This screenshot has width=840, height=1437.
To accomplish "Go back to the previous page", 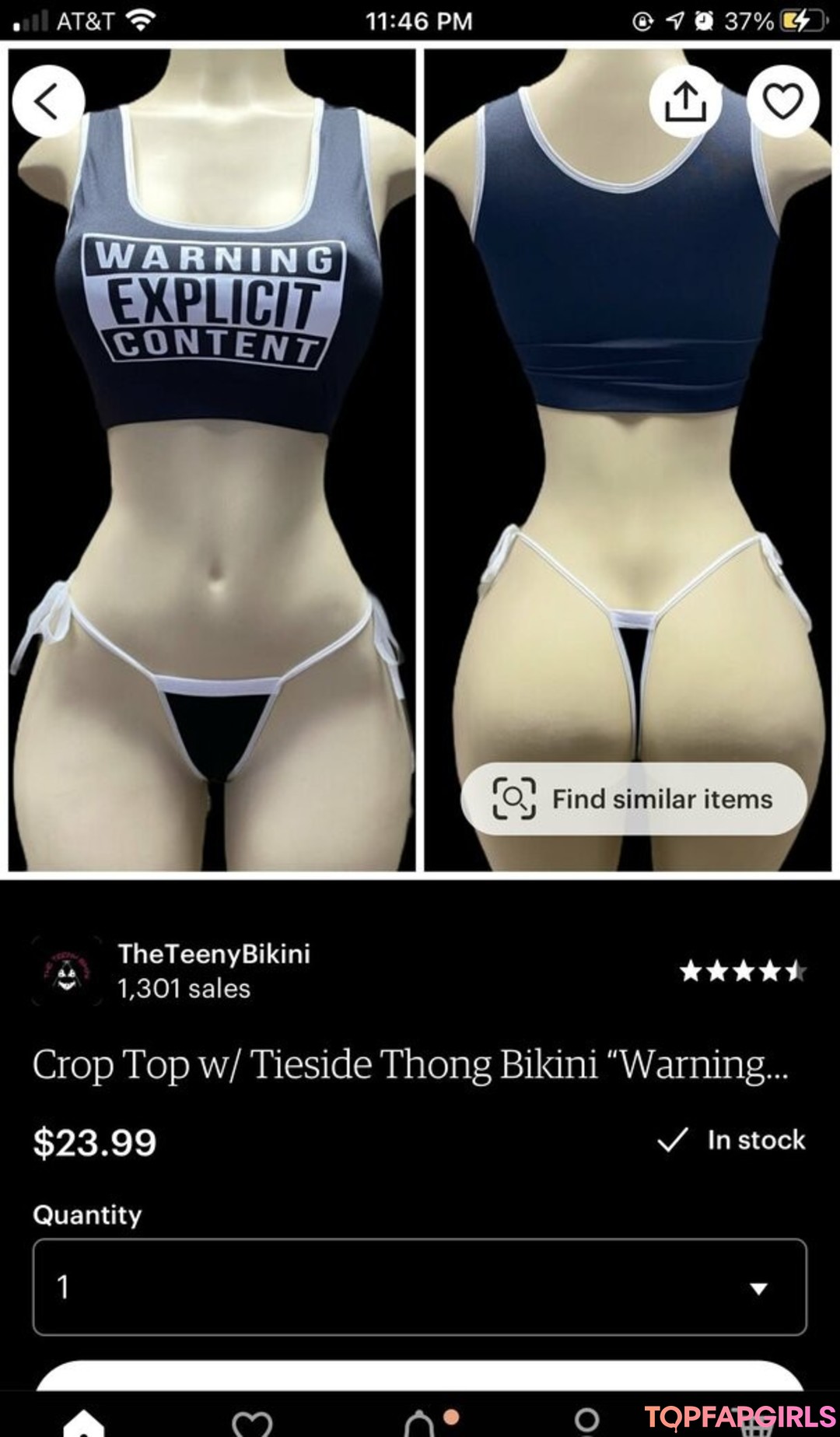I will pos(48,101).
